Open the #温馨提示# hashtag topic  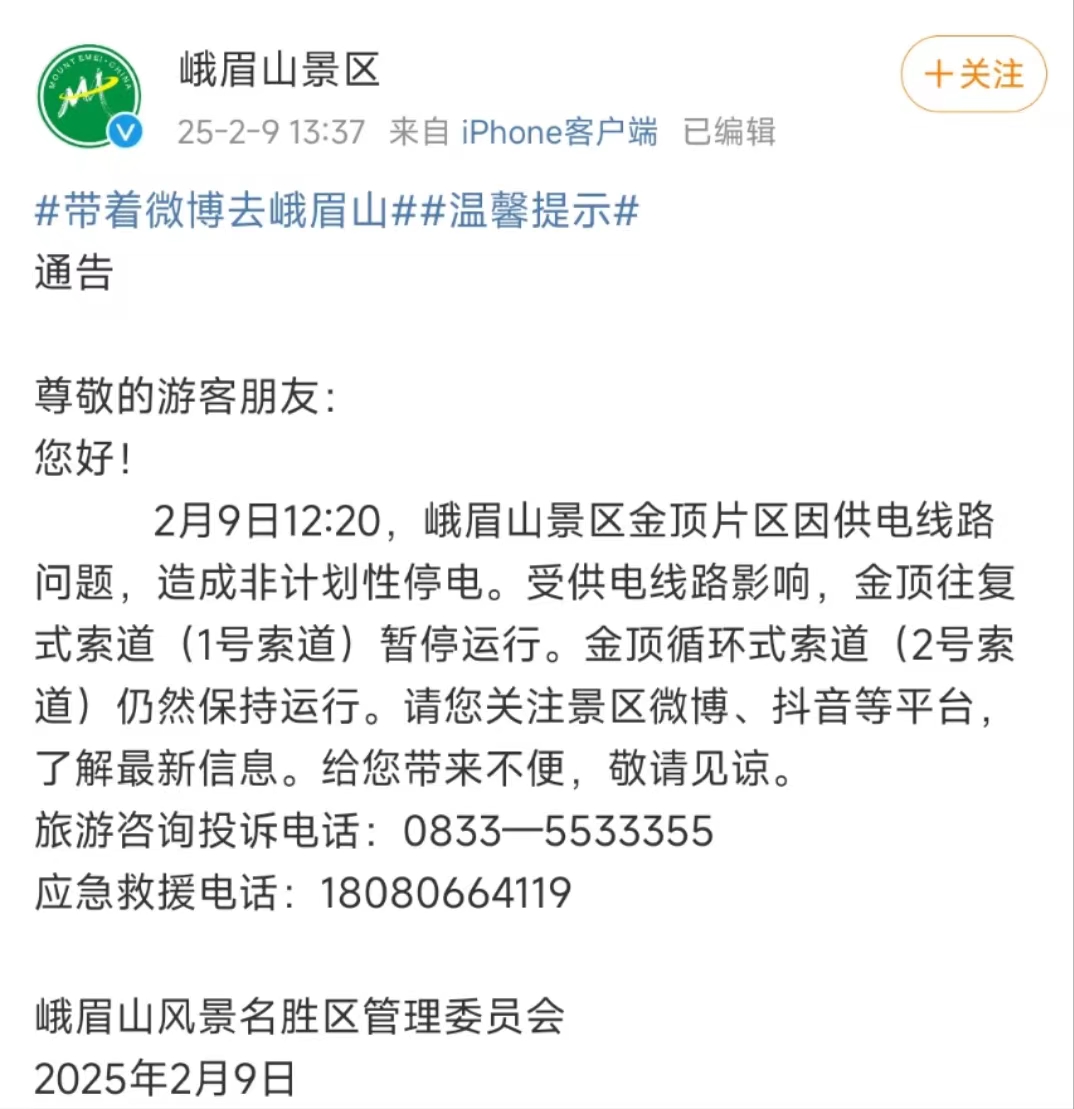point(529,213)
